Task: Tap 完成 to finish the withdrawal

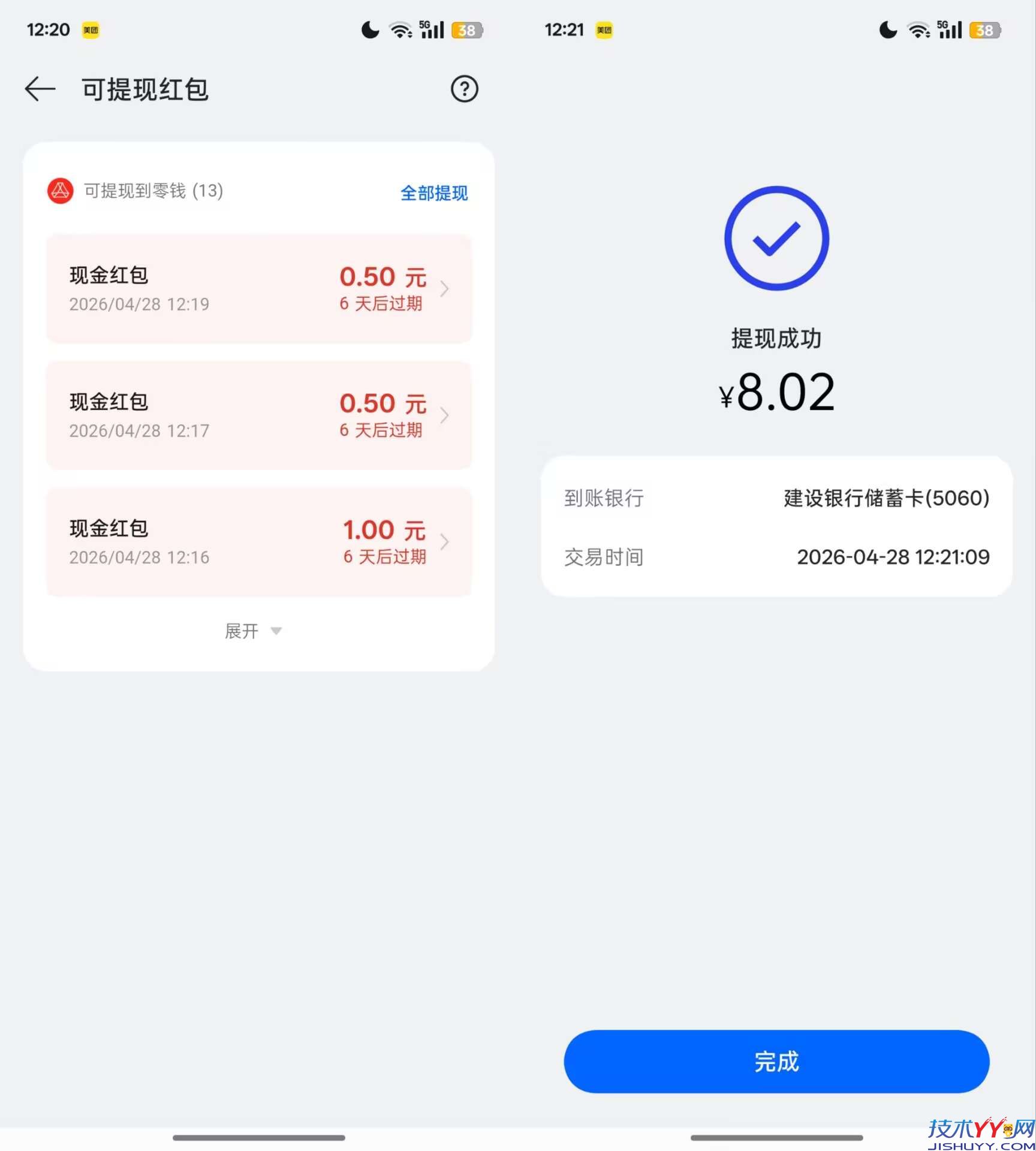Action: click(x=776, y=1061)
